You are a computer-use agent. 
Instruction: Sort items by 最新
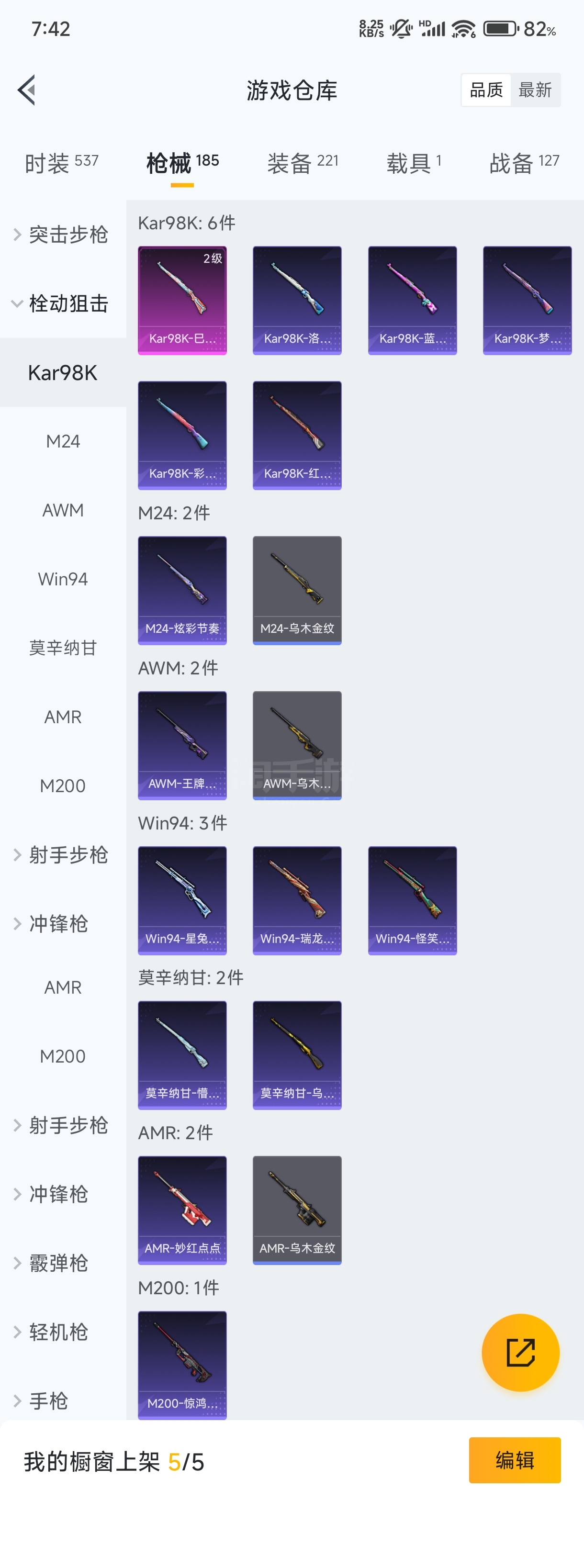535,90
